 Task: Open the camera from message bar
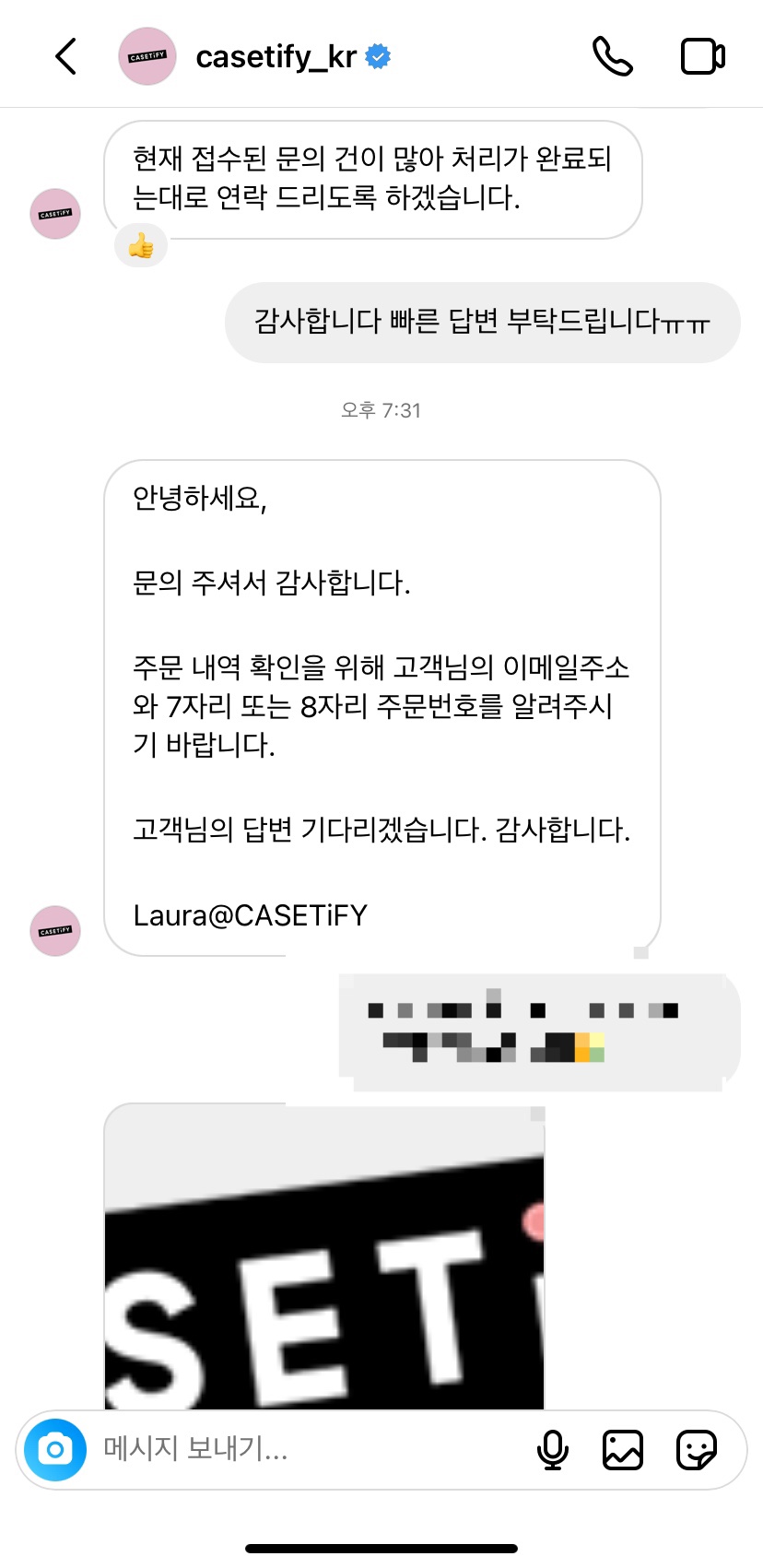[55, 1450]
